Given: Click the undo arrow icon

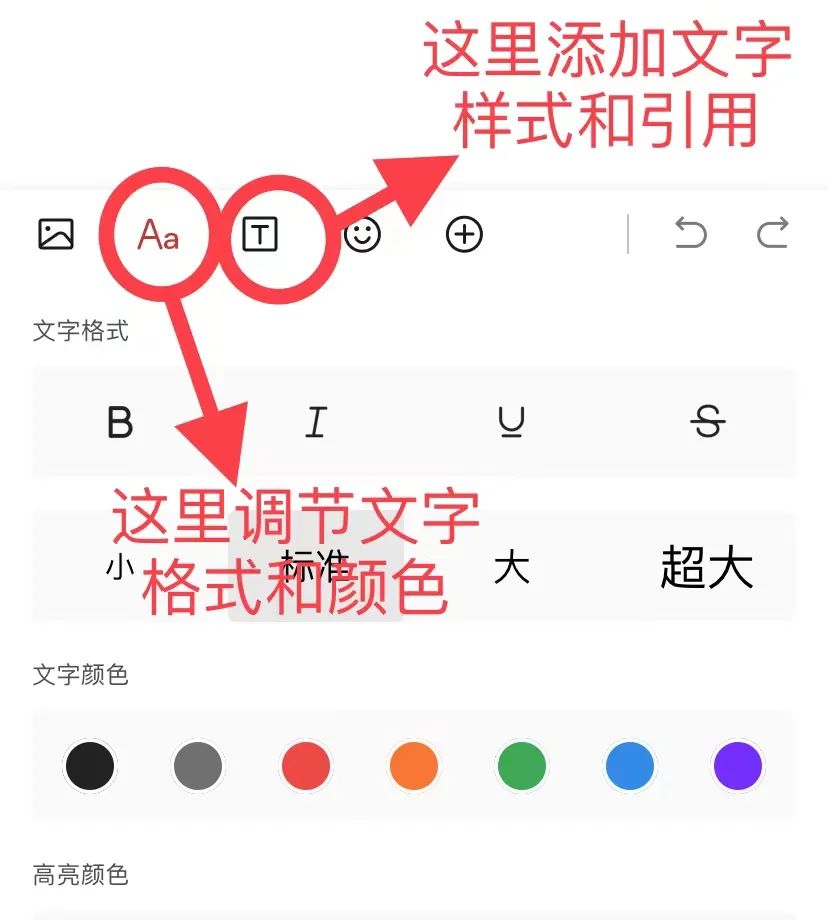Looking at the screenshot, I should (690, 232).
